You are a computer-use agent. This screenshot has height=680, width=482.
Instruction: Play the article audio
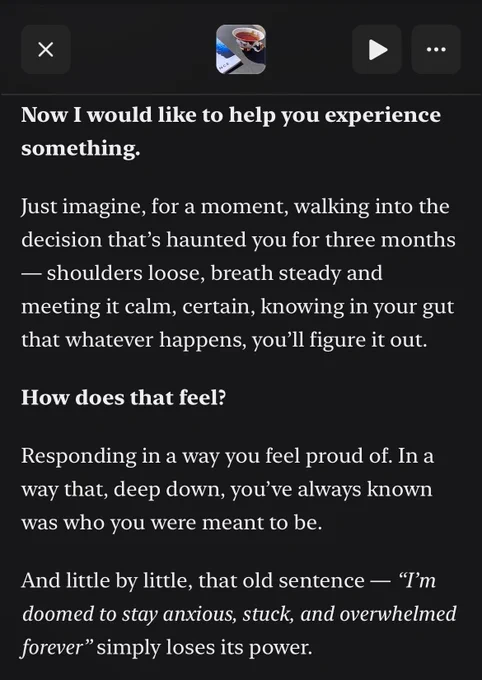377,49
